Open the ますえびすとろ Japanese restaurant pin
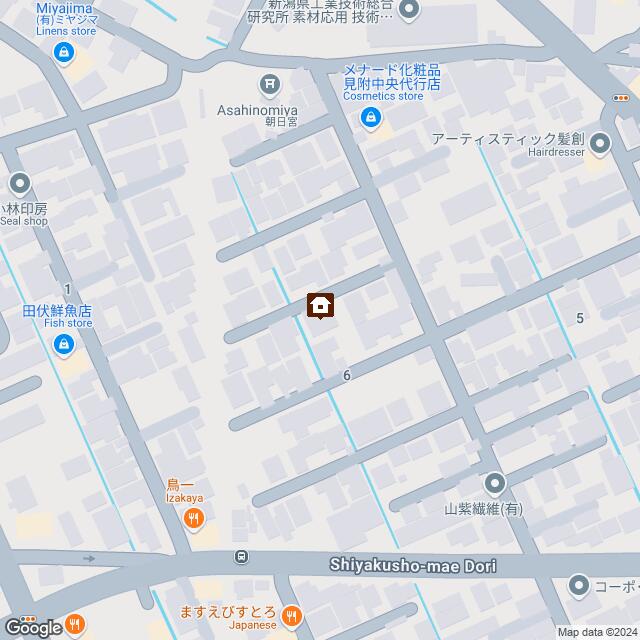 click(291, 616)
